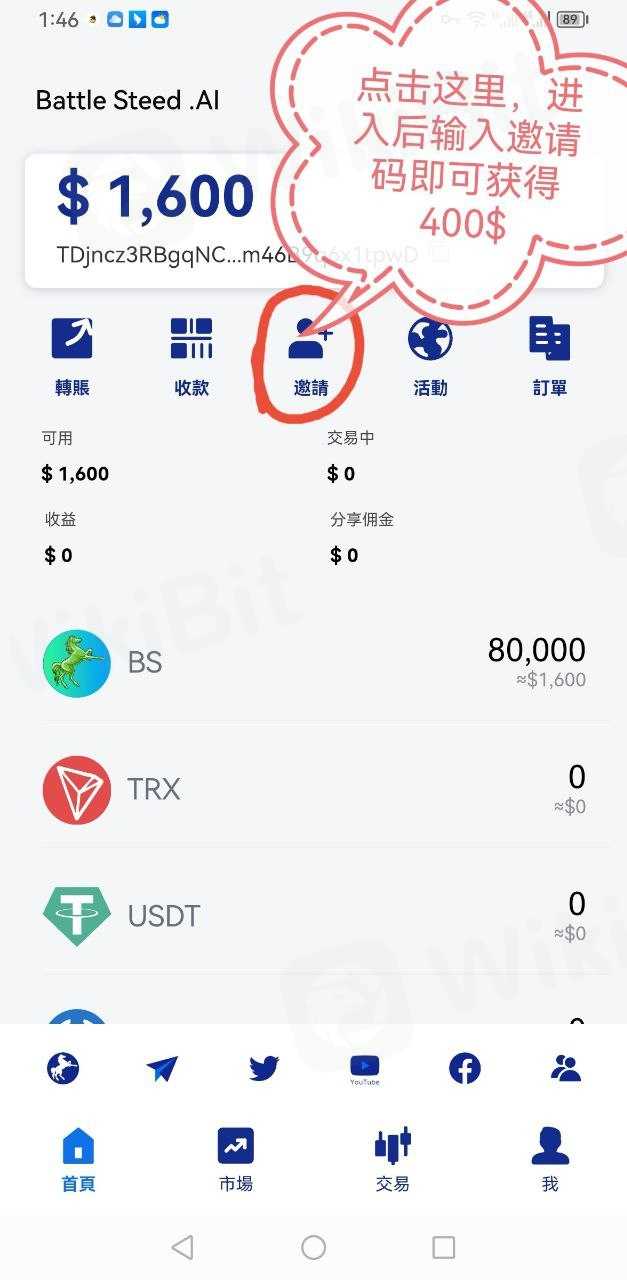Viewport: 627px width, 1280px height.
Task: Open the Twitter link icon
Action: coord(264,1069)
